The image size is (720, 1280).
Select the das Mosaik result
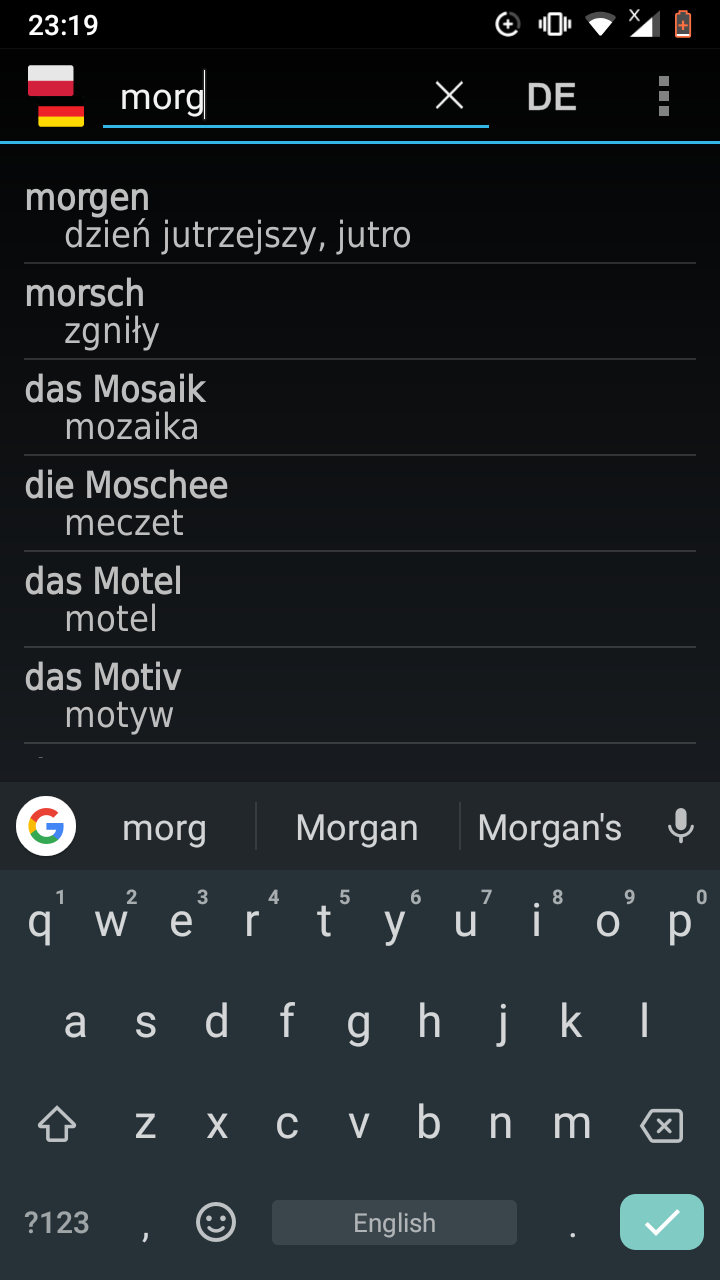tap(360, 408)
